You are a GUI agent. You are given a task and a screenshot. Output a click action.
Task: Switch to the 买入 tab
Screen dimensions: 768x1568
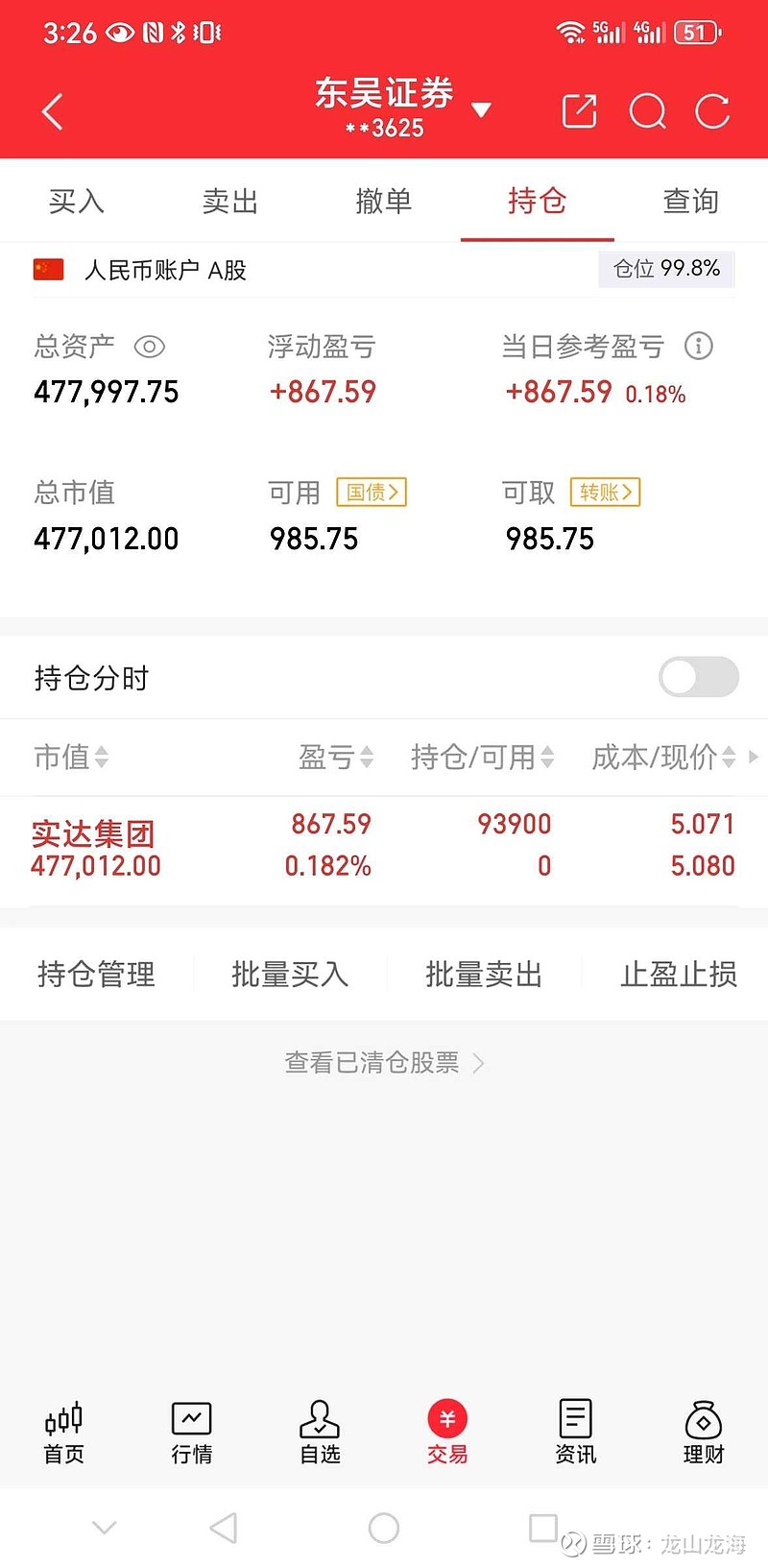pos(76,202)
